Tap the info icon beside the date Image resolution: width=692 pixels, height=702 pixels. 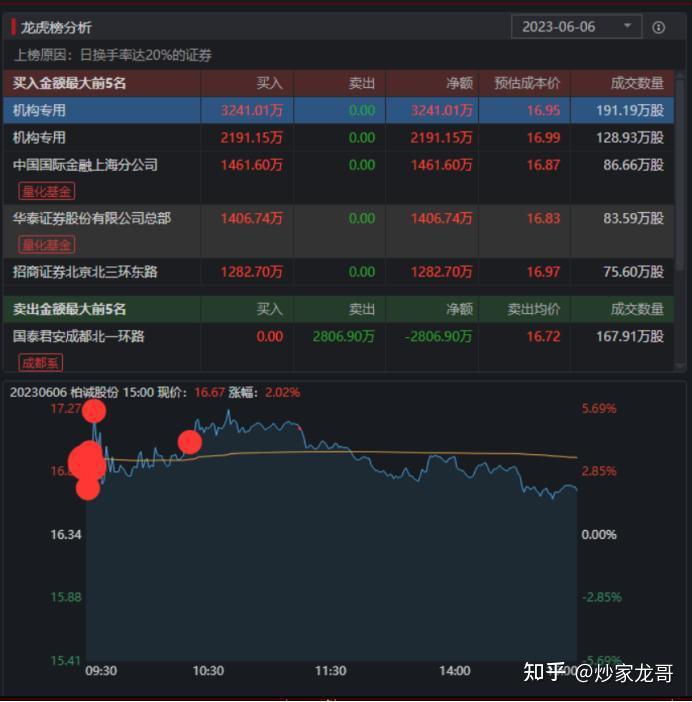coord(658,27)
